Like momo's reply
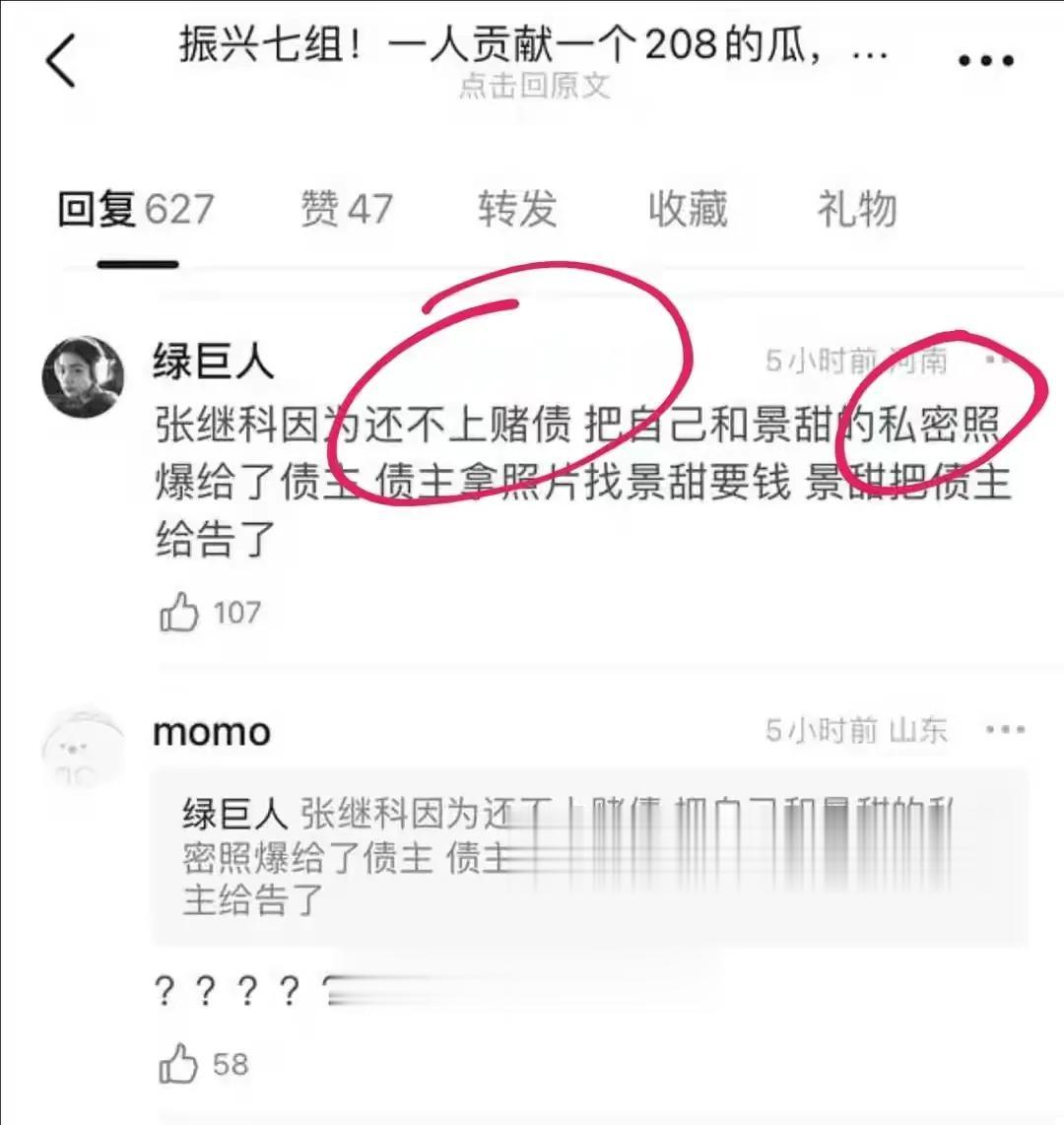 [180, 1064]
